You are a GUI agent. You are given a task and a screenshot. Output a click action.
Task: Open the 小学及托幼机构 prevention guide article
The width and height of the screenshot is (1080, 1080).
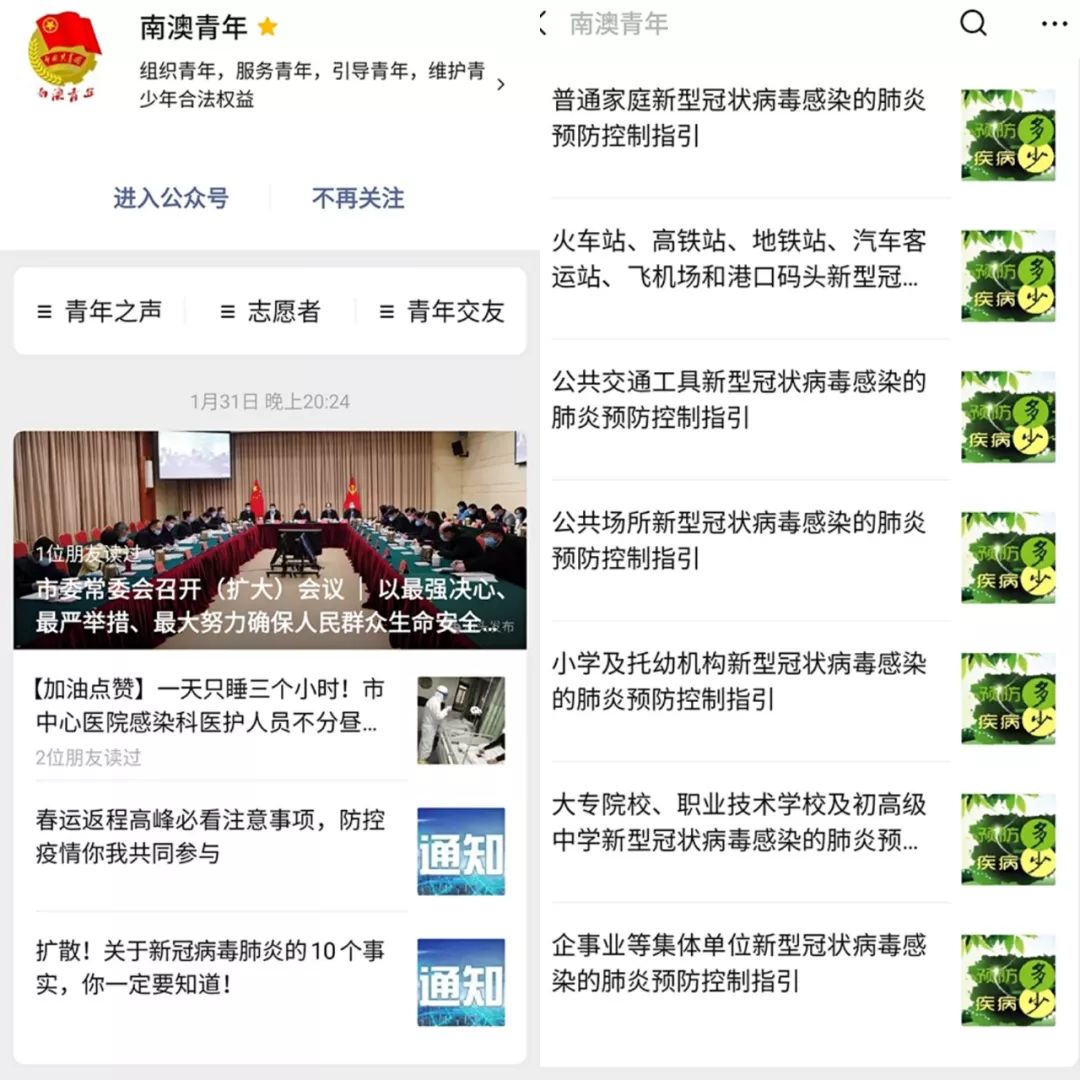740,681
